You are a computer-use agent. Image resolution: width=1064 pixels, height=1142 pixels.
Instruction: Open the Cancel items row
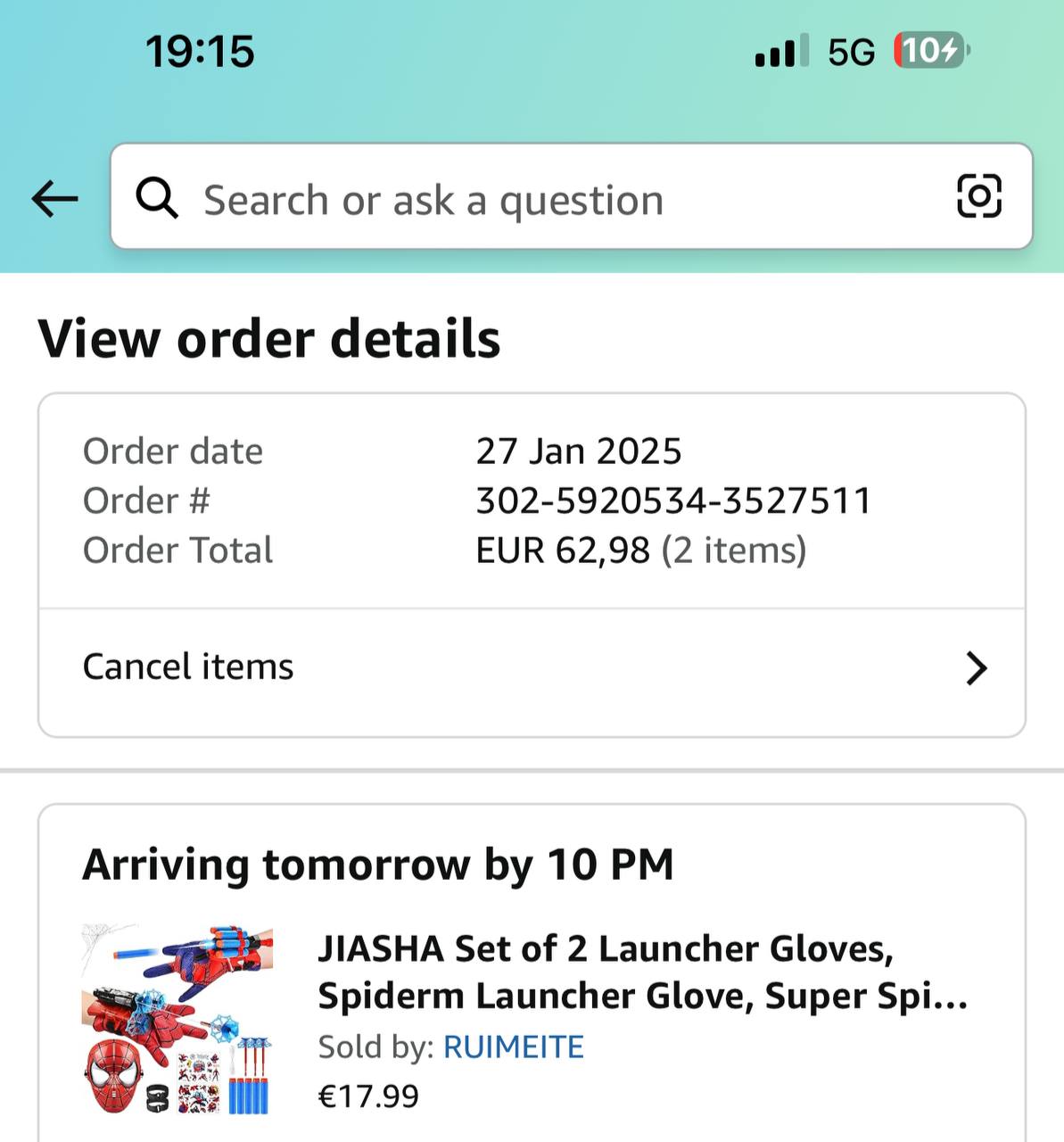pyautogui.click(x=532, y=667)
